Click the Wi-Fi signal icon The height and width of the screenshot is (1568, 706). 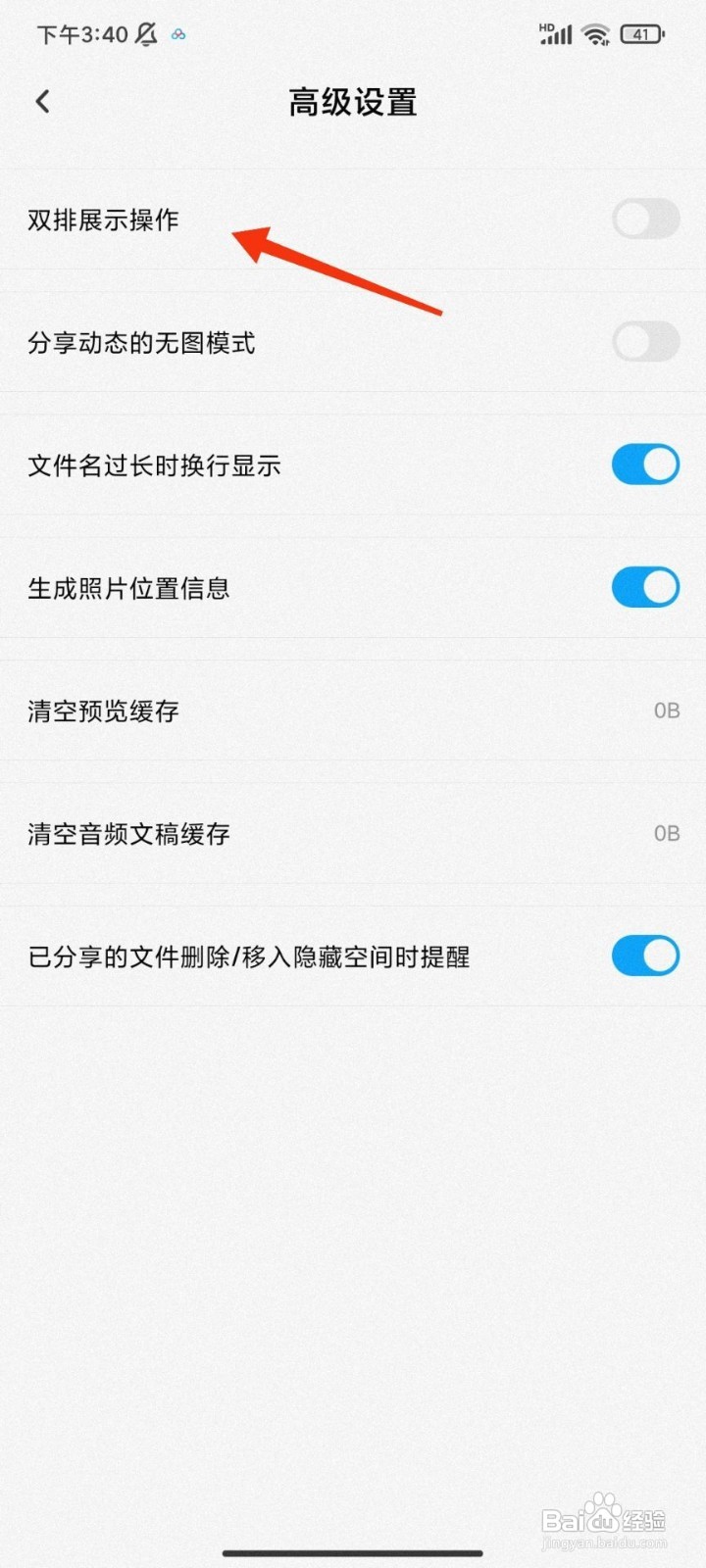pyautogui.click(x=594, y=33)
